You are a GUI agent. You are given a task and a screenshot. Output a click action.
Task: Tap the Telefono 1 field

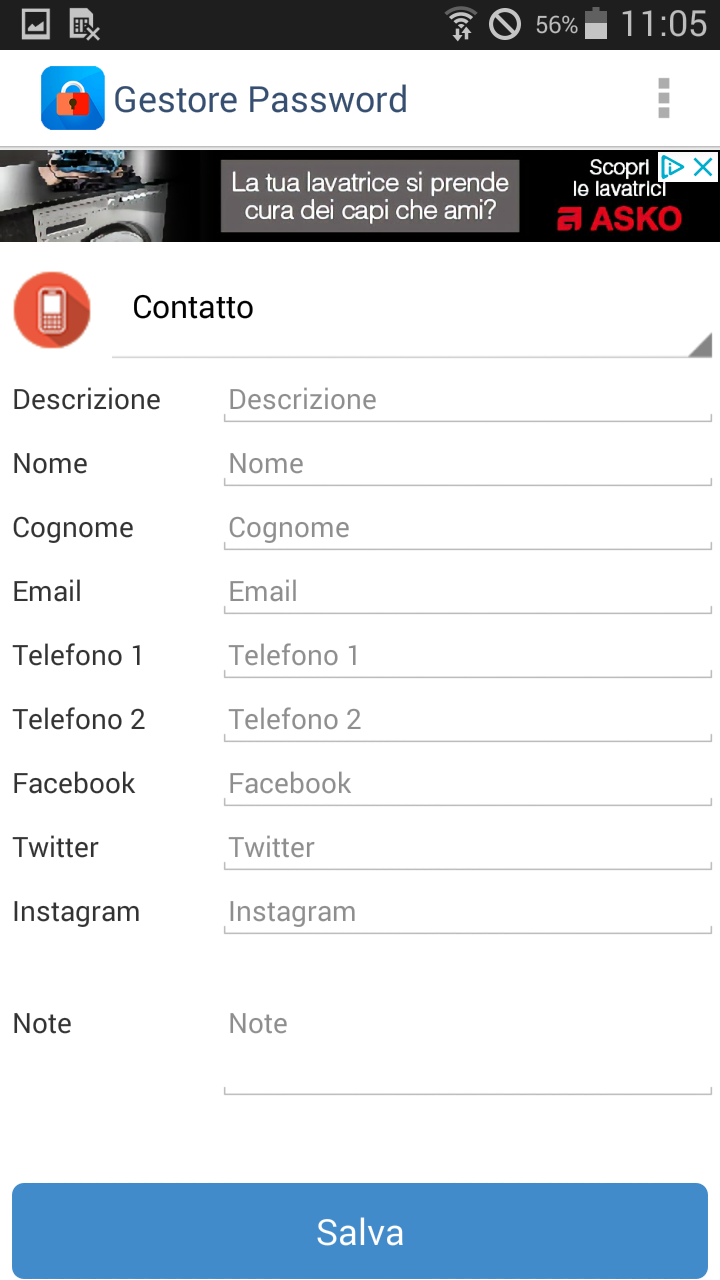pos(467,656)
